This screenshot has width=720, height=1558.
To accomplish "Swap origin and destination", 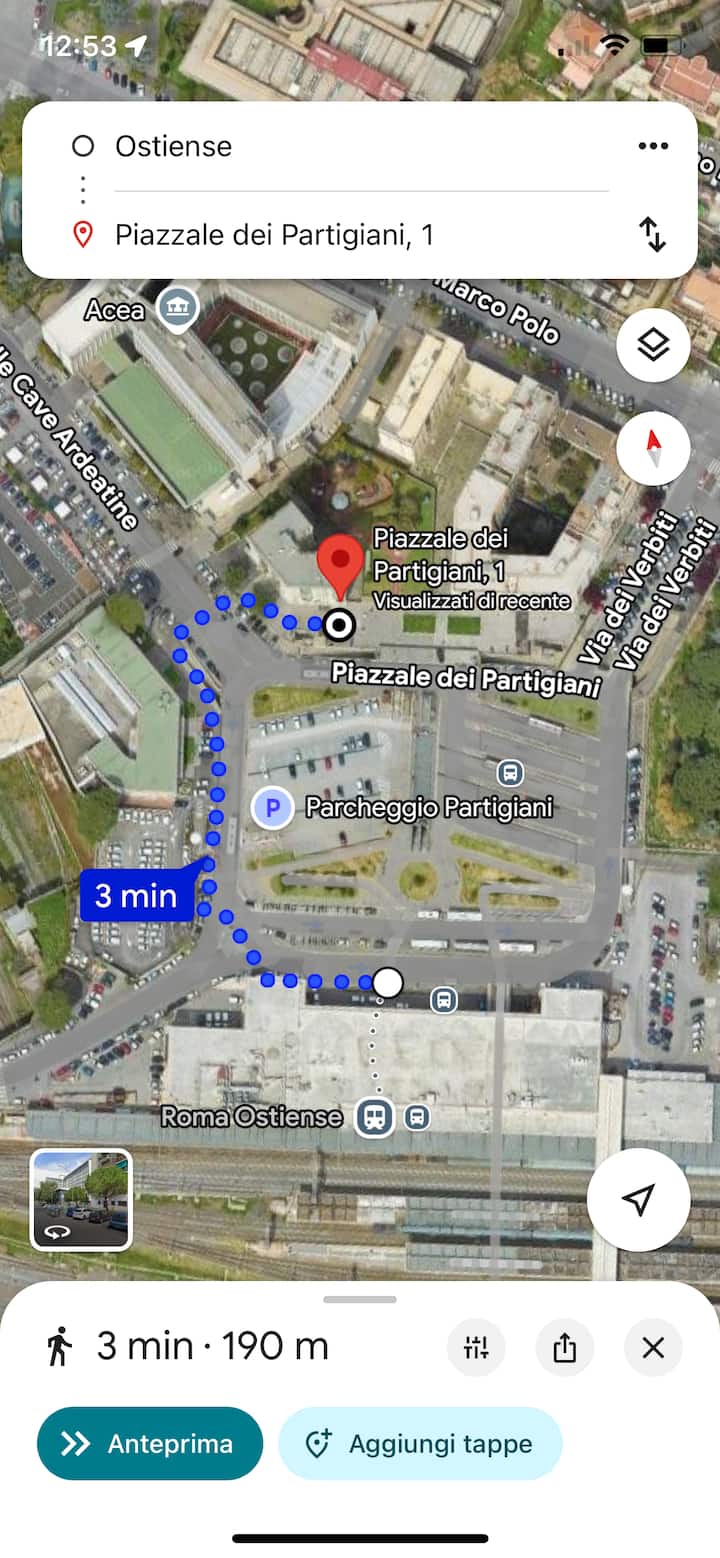I will click(653, 235).
